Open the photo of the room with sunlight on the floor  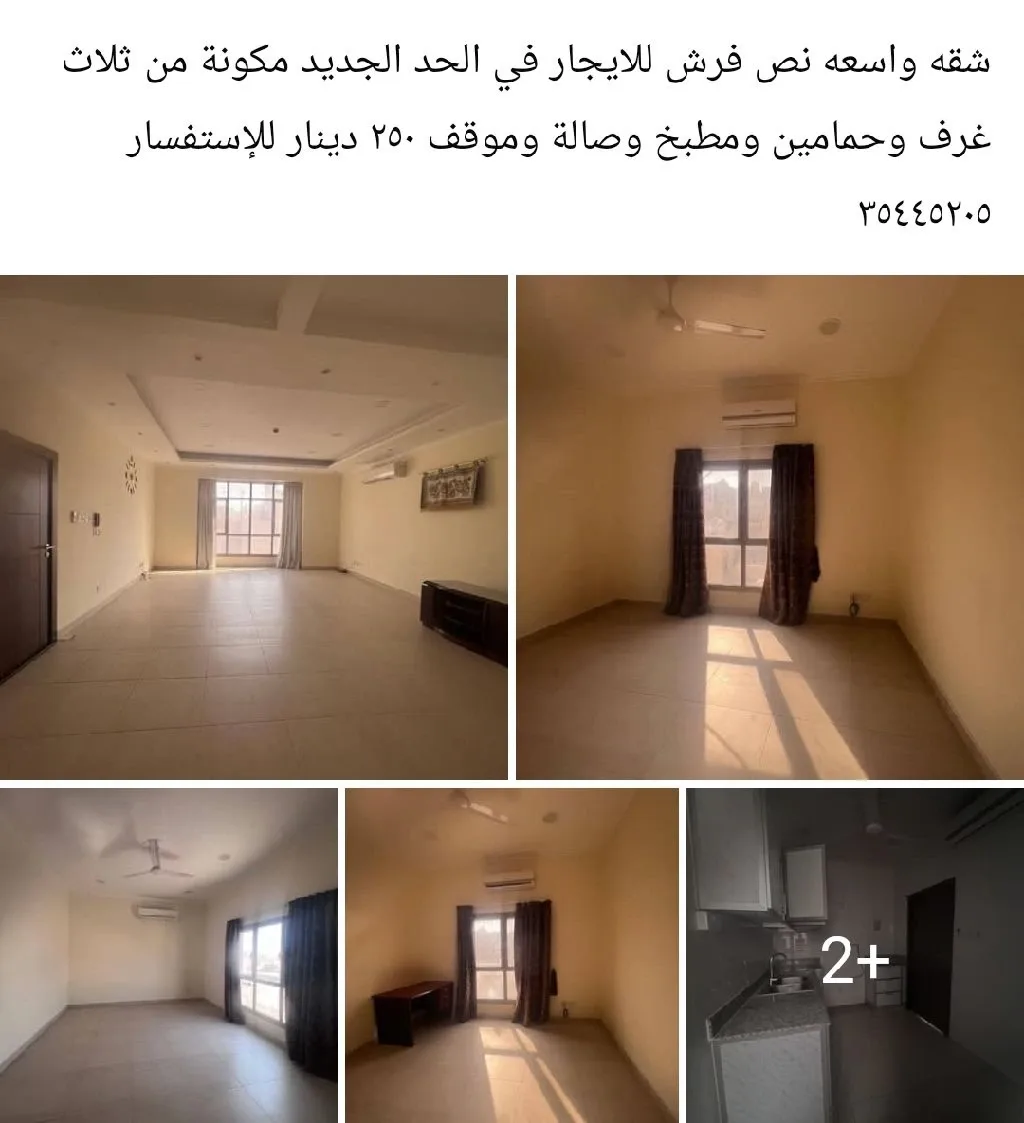[770, 527]
